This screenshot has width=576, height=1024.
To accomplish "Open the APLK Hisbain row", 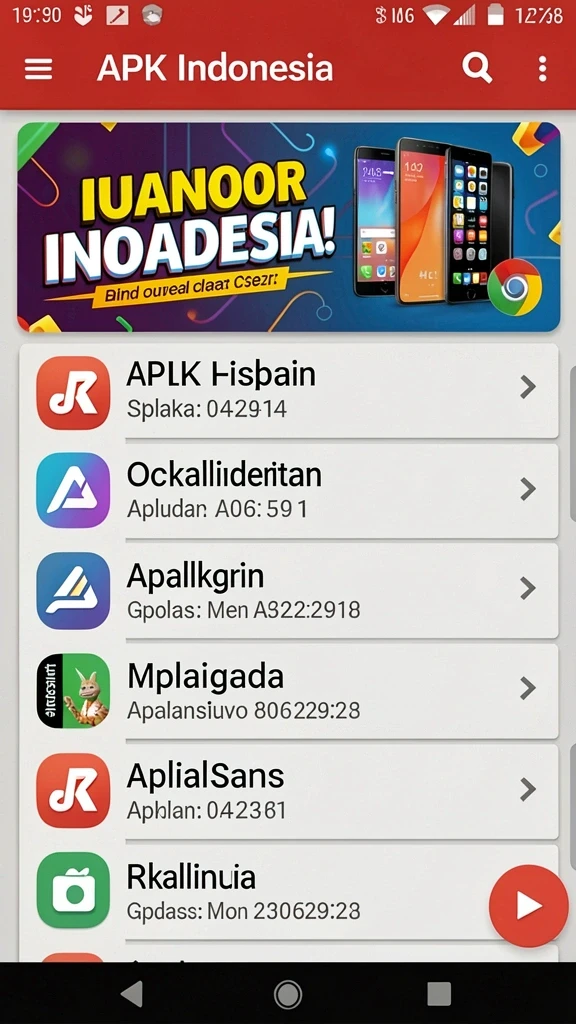I will click(289, 391).
